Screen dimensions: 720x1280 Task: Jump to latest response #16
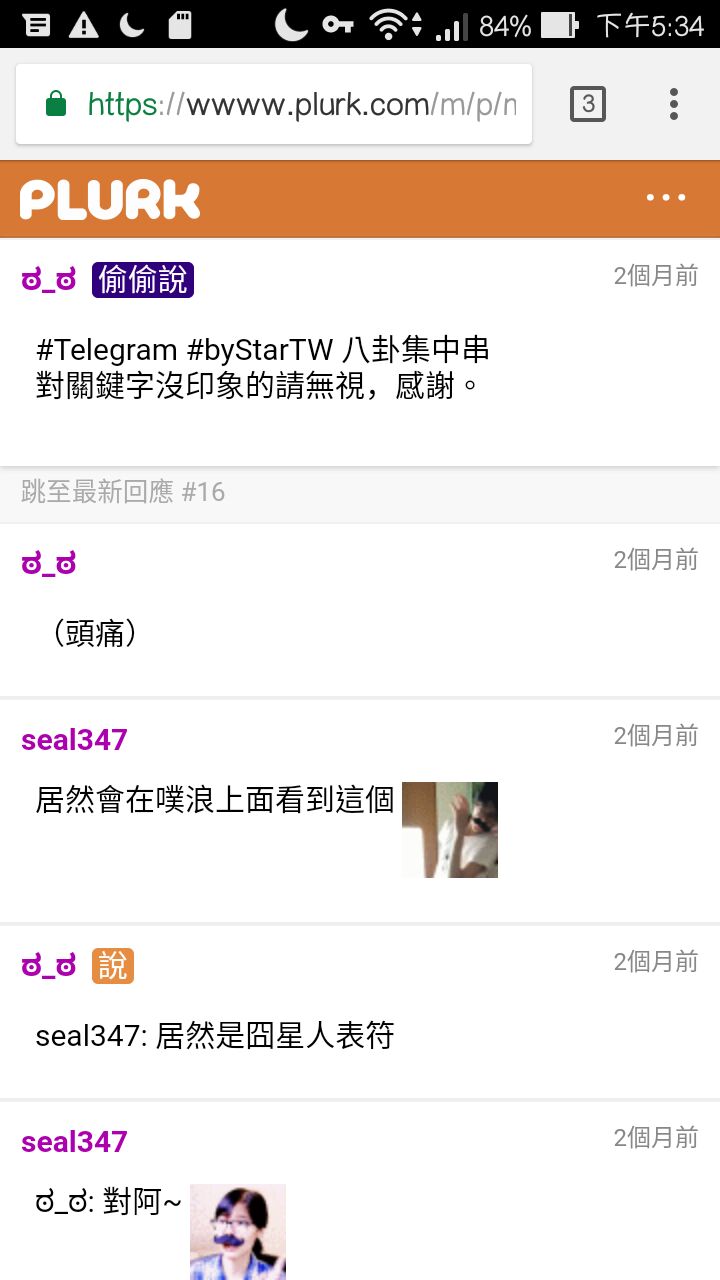point(123,492)
